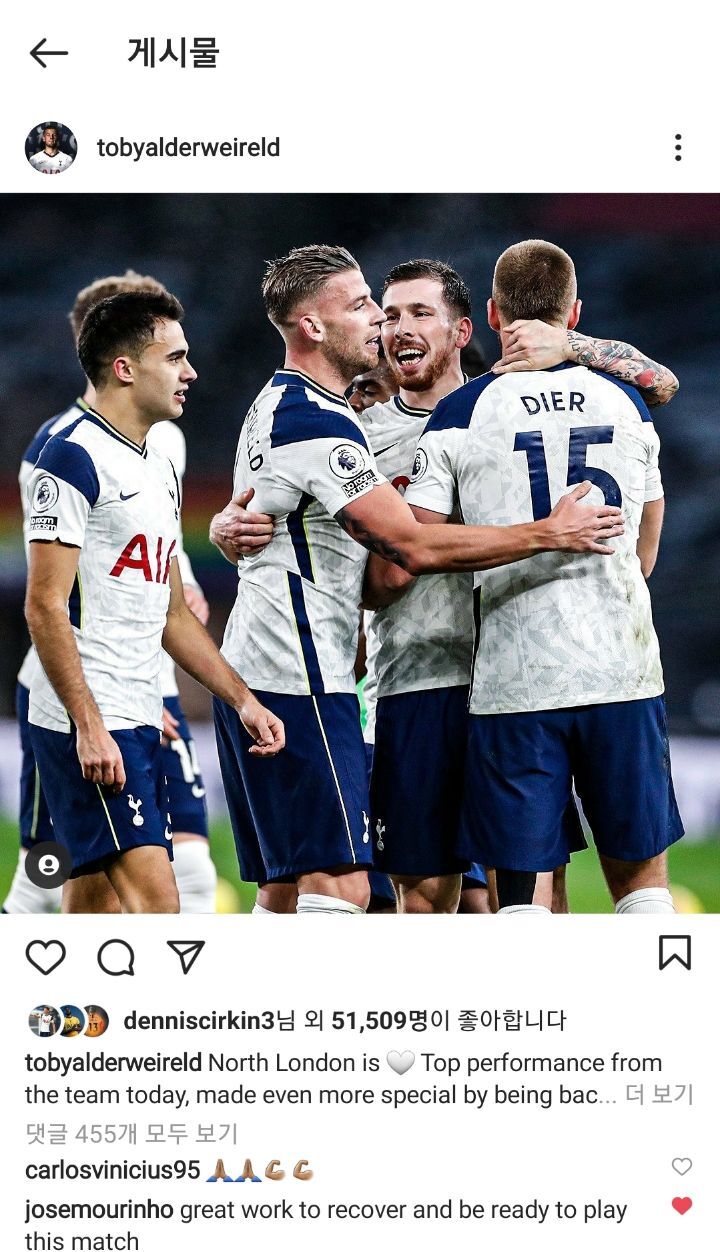Open tobyalderweireld's profile picture
720x1252 pixels.
pyautogui.click(x=50, y=148)
